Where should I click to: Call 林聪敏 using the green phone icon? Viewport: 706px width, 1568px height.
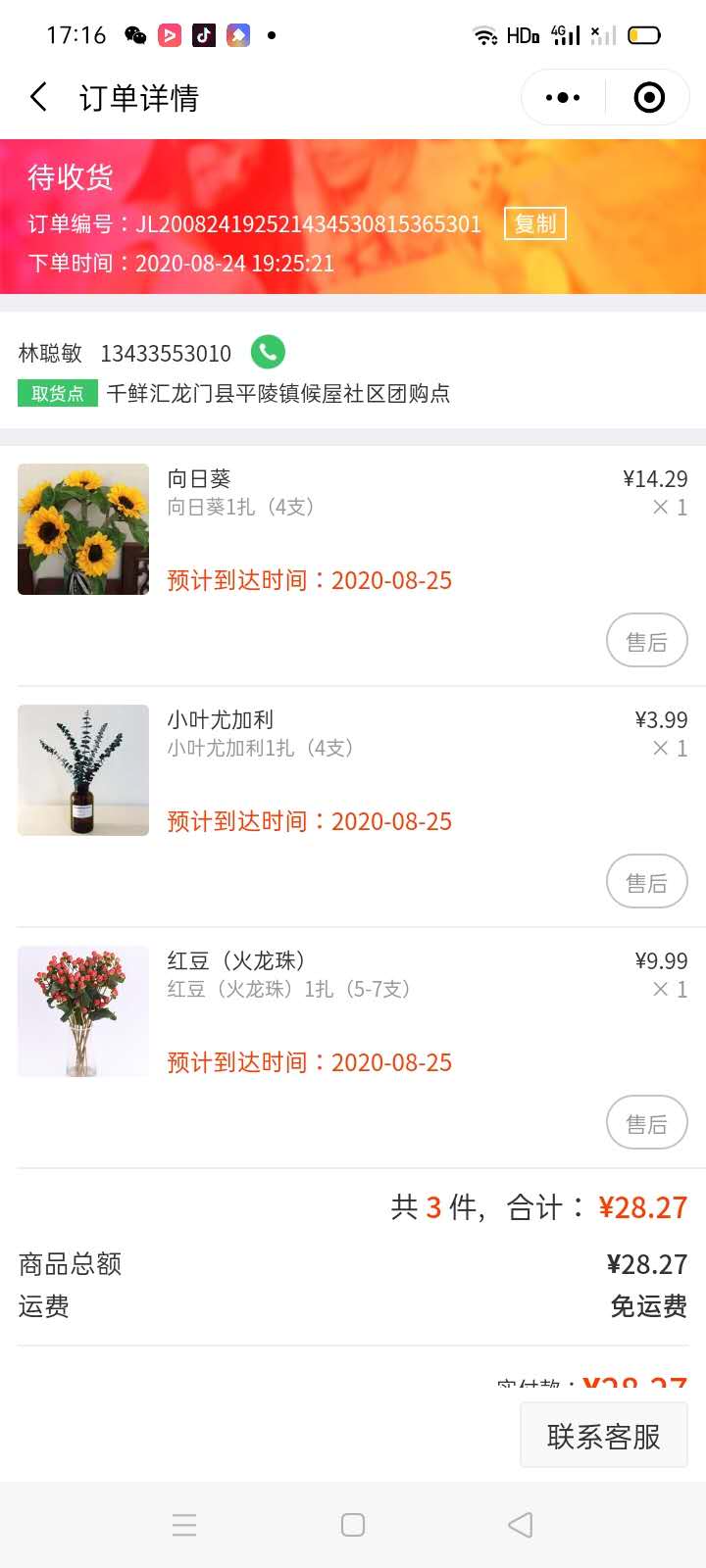tap(268, 352)
